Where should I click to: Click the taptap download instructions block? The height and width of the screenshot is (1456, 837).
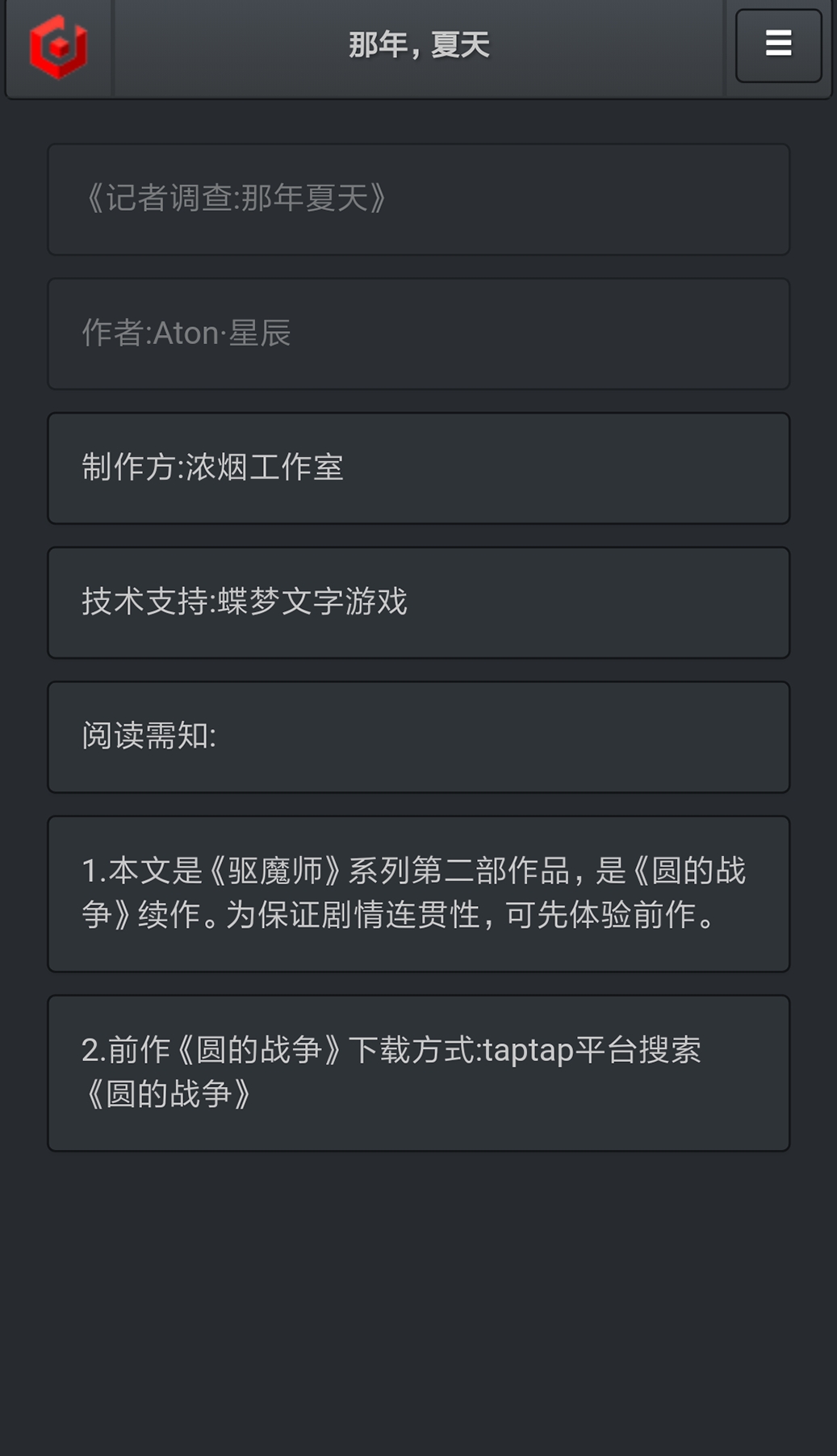click(418, 1072)
